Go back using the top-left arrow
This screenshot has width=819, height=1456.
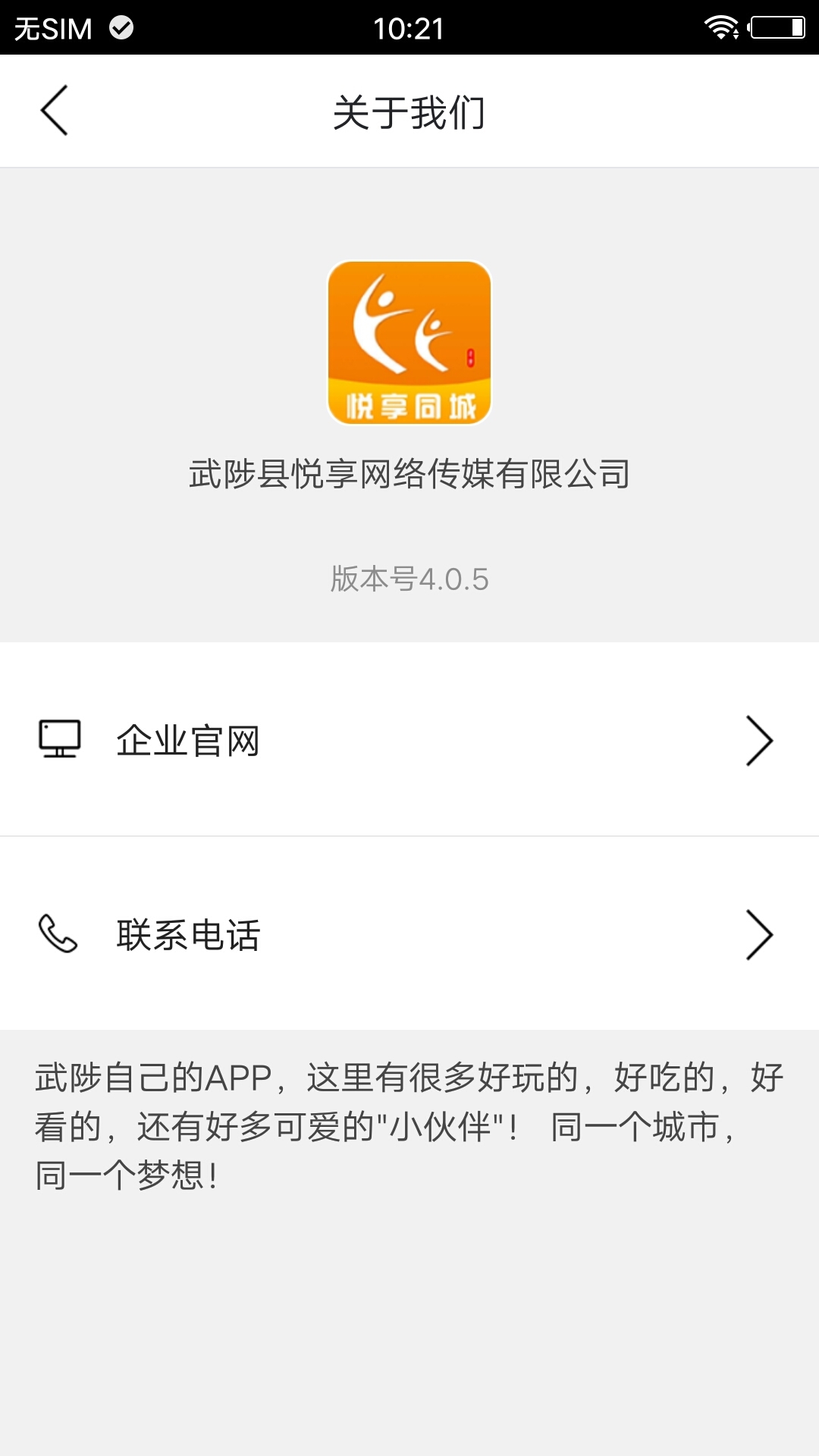click(x=54, y=111)
